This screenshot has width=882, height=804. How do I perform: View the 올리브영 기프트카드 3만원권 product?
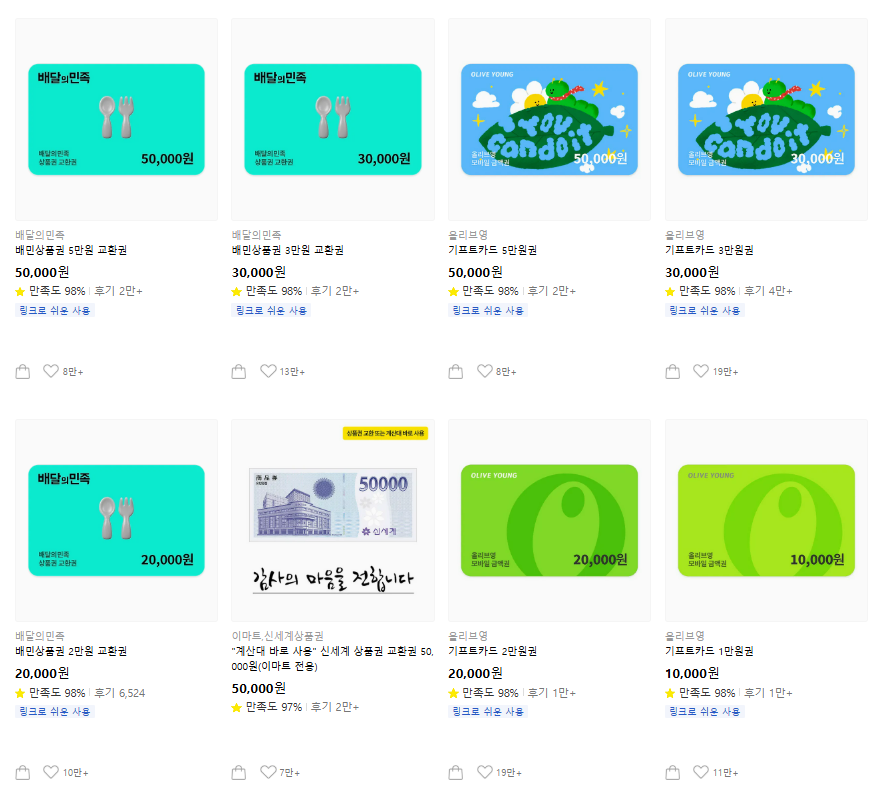pos(766,119)
